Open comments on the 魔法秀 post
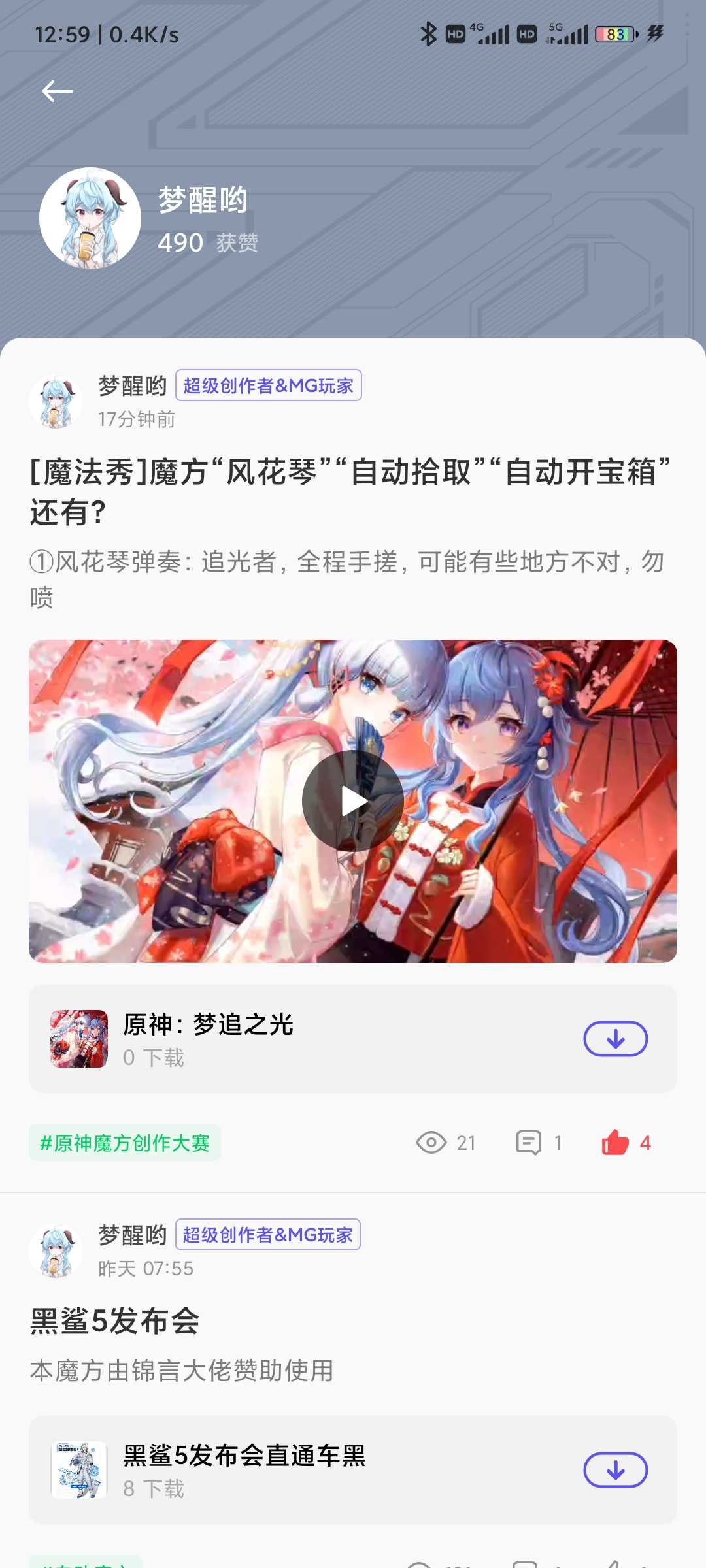 (x=539, y=1143)
